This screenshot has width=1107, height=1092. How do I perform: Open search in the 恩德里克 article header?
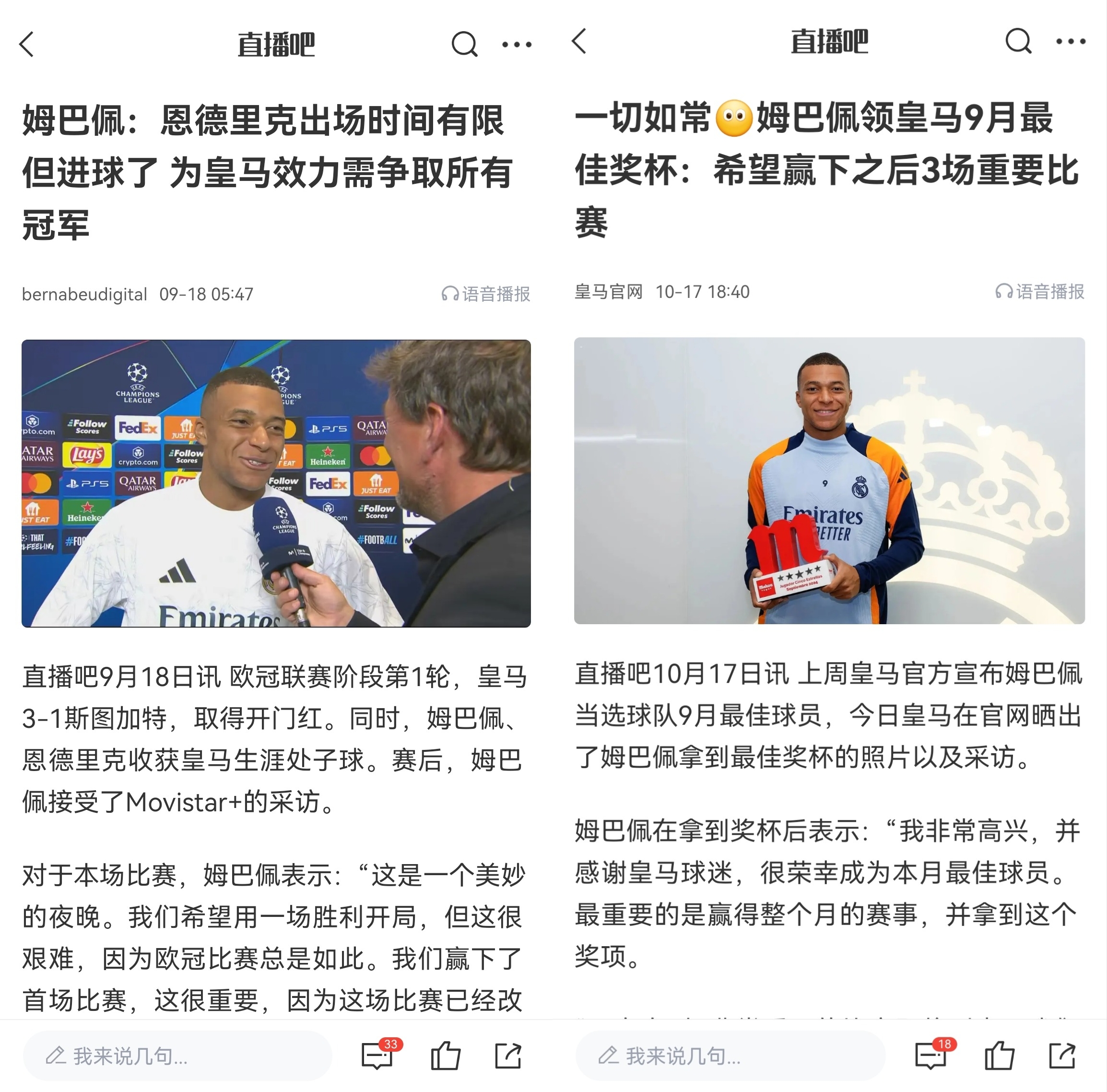click(464, 44)
